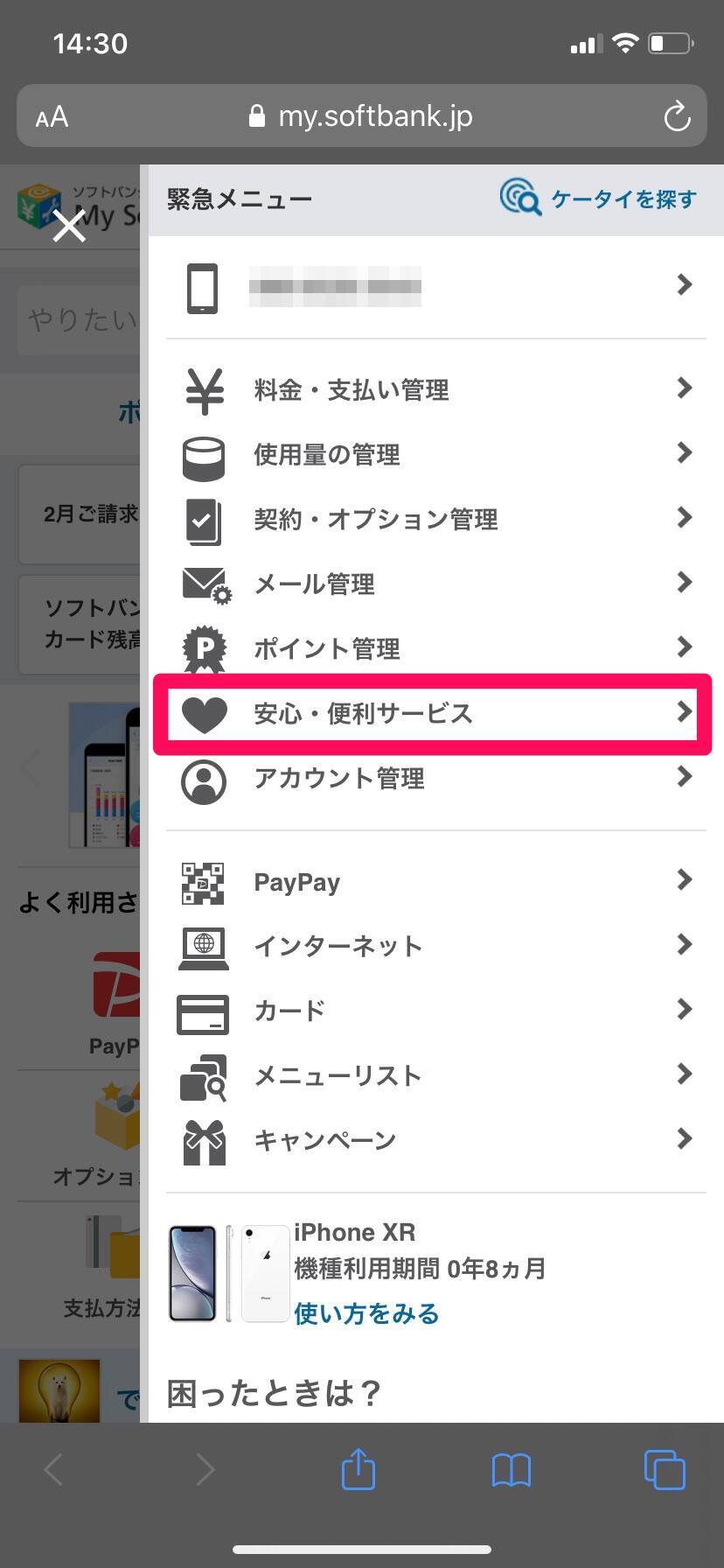This screenshot has width=724, height=1568.
Task: Open ケータイを探す phone finder
Action: coord(599,199)
